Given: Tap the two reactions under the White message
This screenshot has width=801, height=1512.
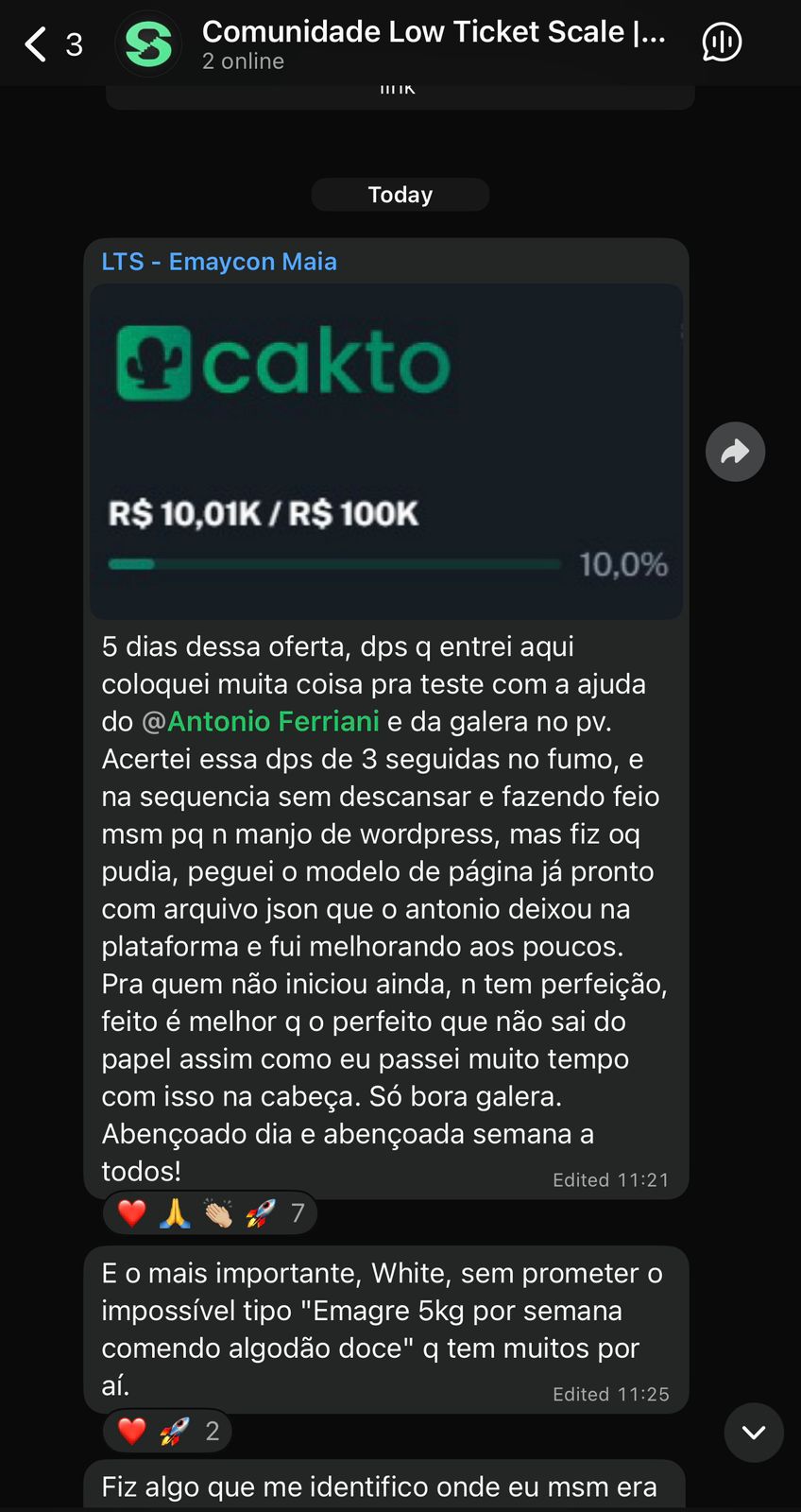Looking at the screenshot, I should (x=167, y=1432).
